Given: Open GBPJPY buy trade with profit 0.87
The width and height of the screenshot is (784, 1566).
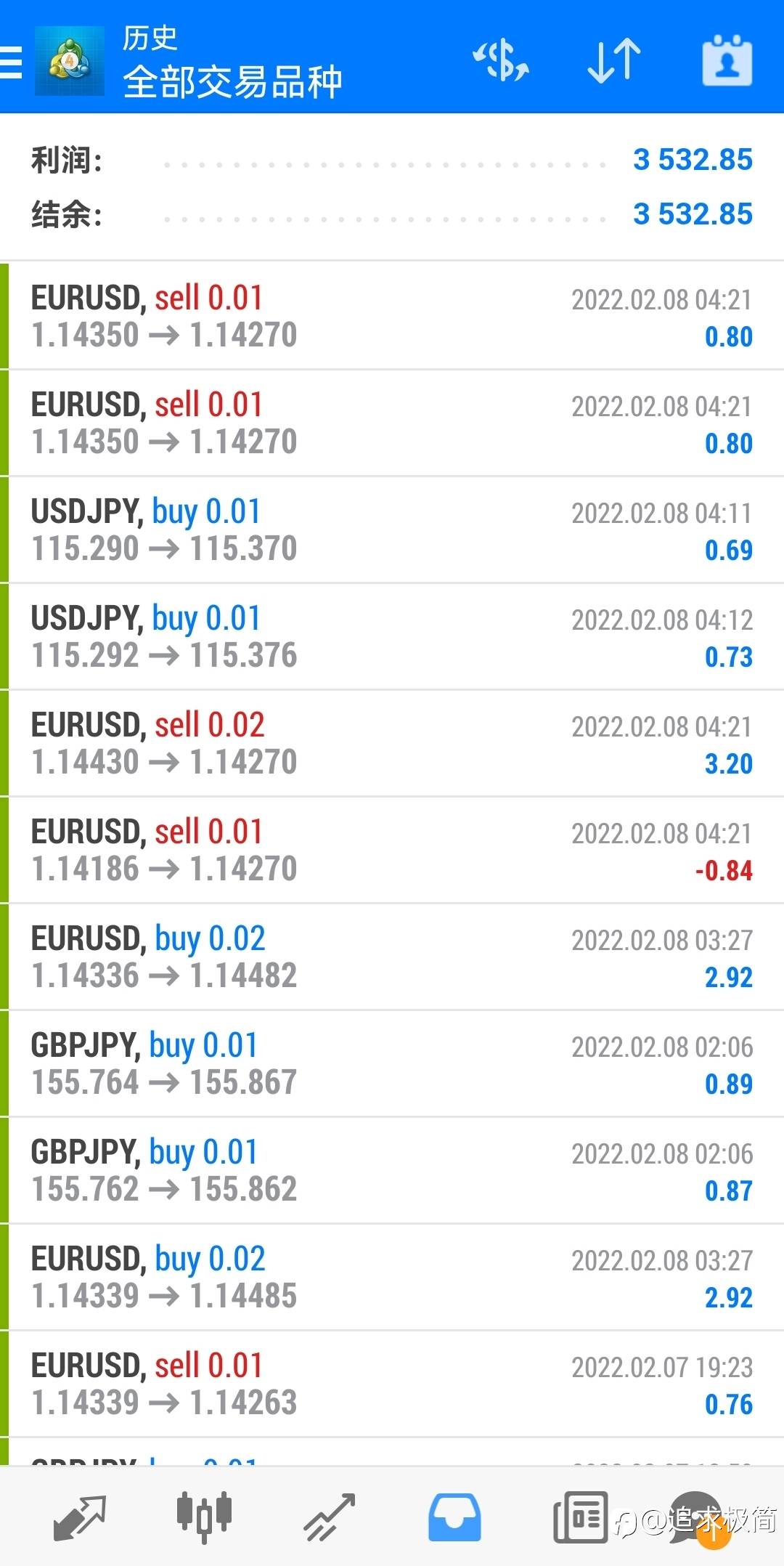Looking at the screenshot, I should [392, 1170].
